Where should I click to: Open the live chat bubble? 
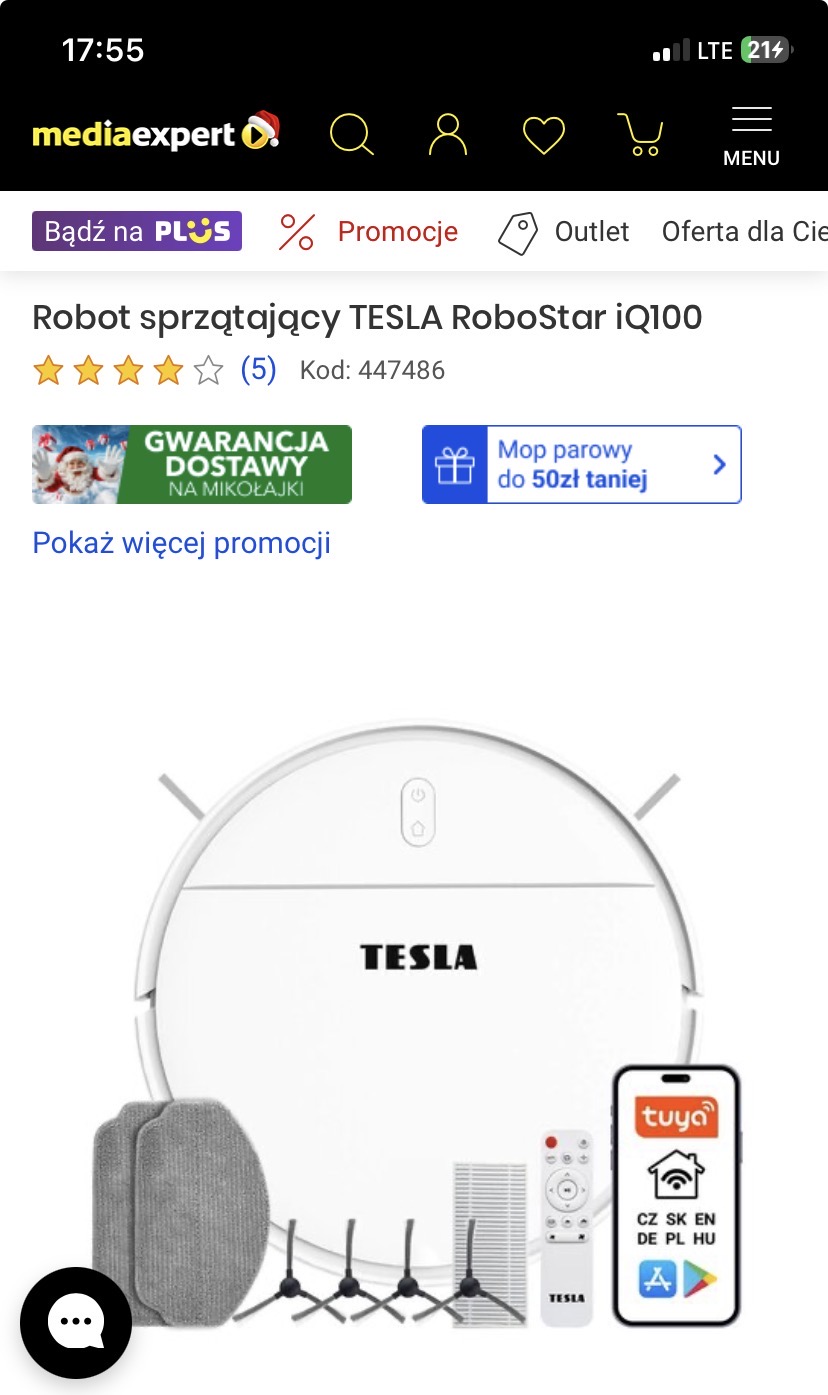(x=76, y=1322)
